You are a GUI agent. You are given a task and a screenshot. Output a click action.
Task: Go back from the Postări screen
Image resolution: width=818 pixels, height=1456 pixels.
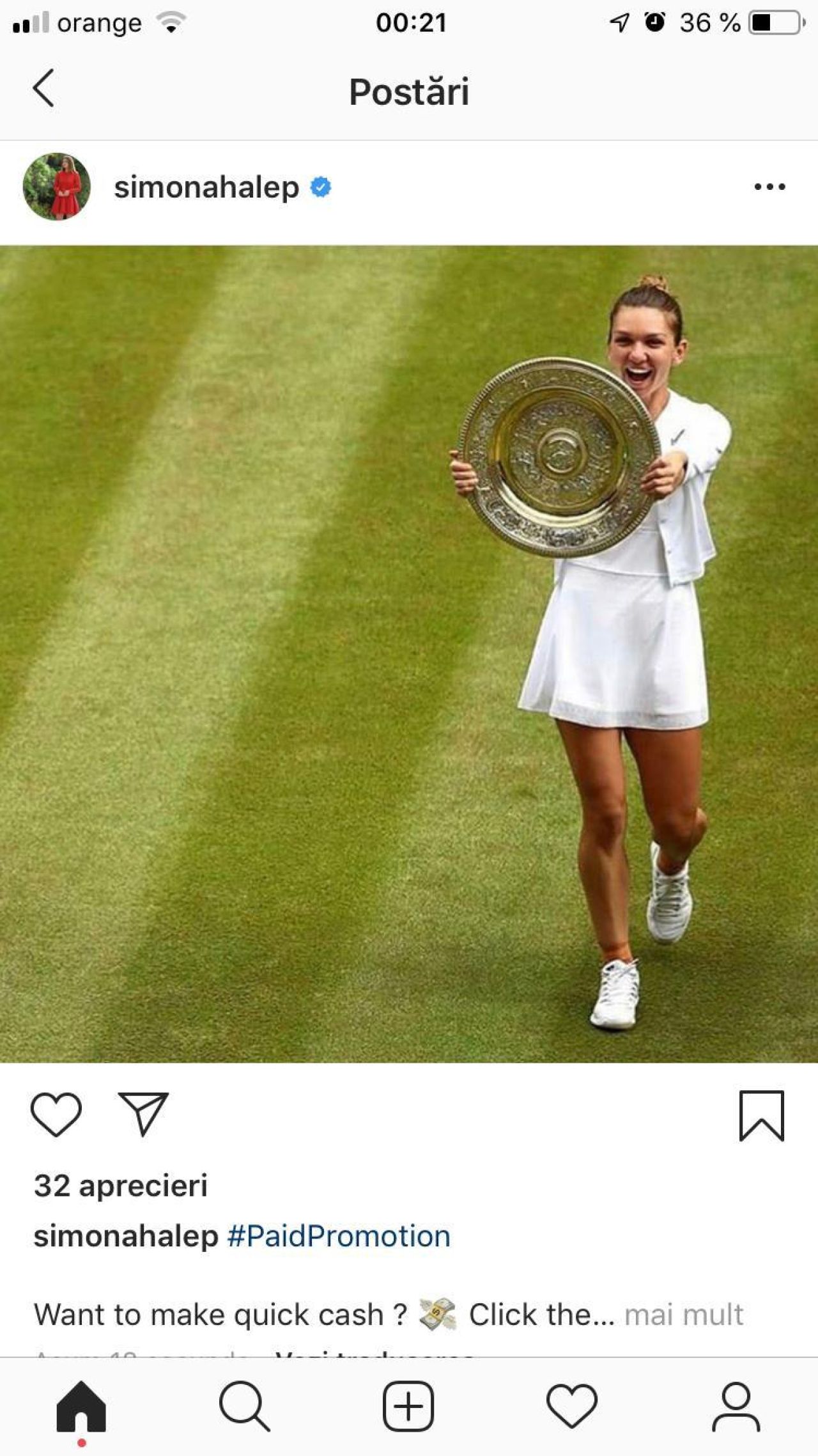[x=43, y=88]
